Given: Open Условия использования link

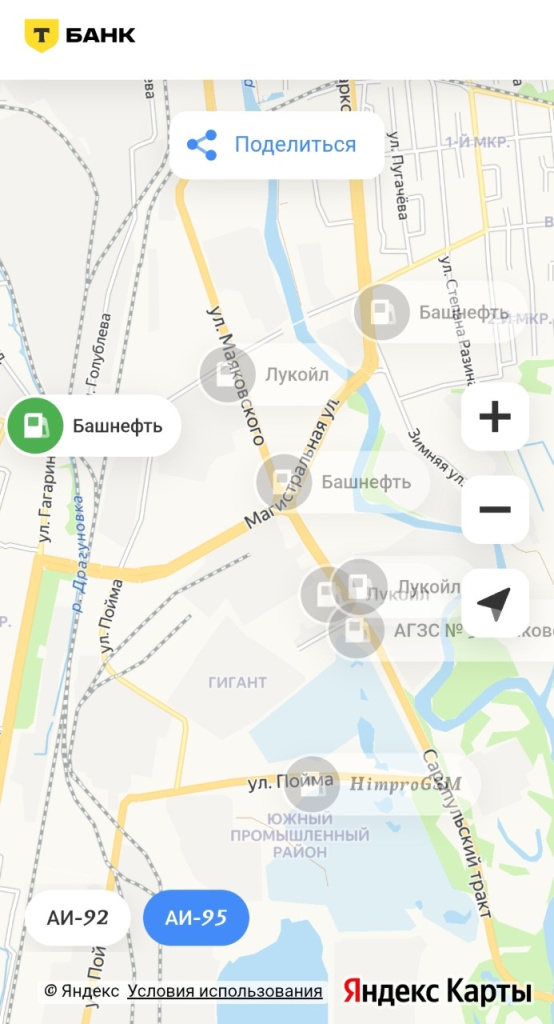Looking at the screenshot, I should pos(225,991).
